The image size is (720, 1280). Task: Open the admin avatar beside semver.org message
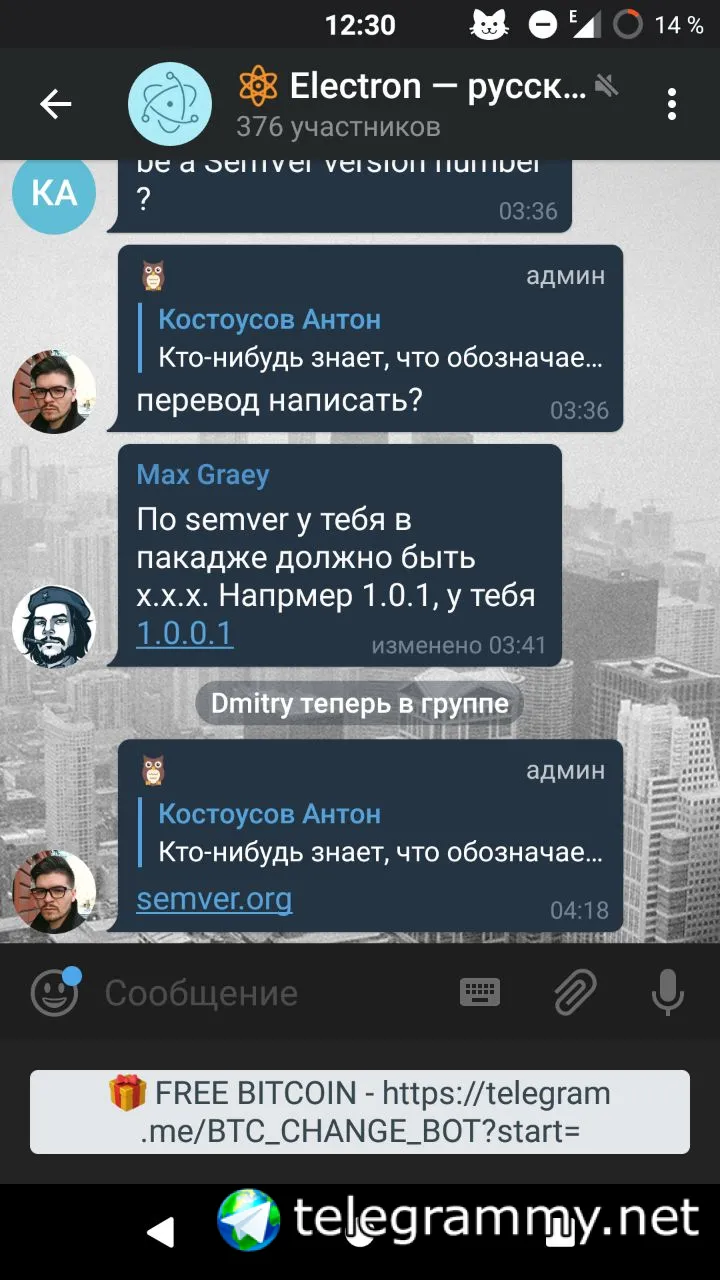[53, 891]
